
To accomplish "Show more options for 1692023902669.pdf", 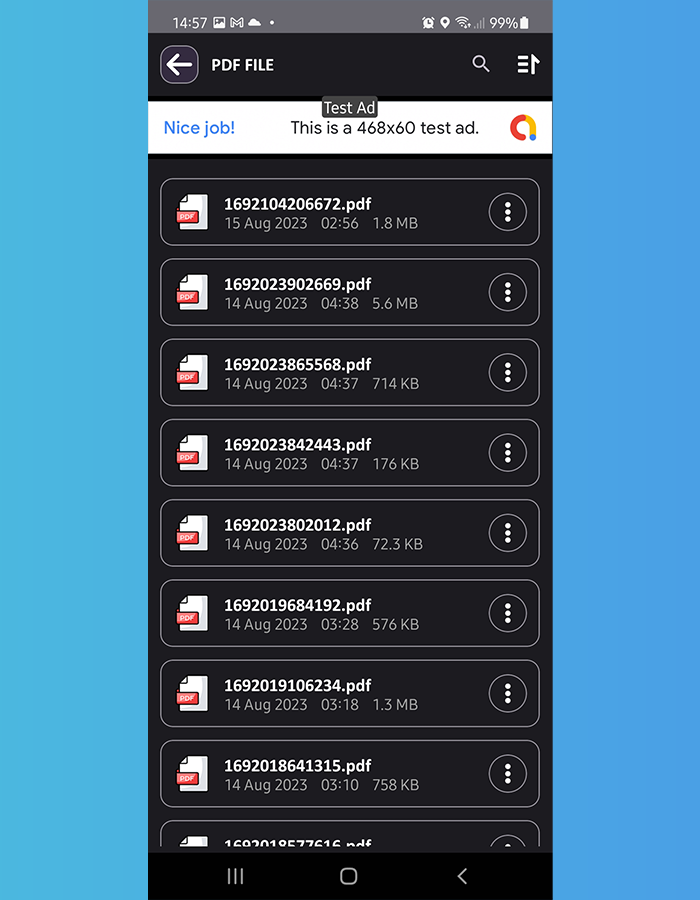I will 508,292.
